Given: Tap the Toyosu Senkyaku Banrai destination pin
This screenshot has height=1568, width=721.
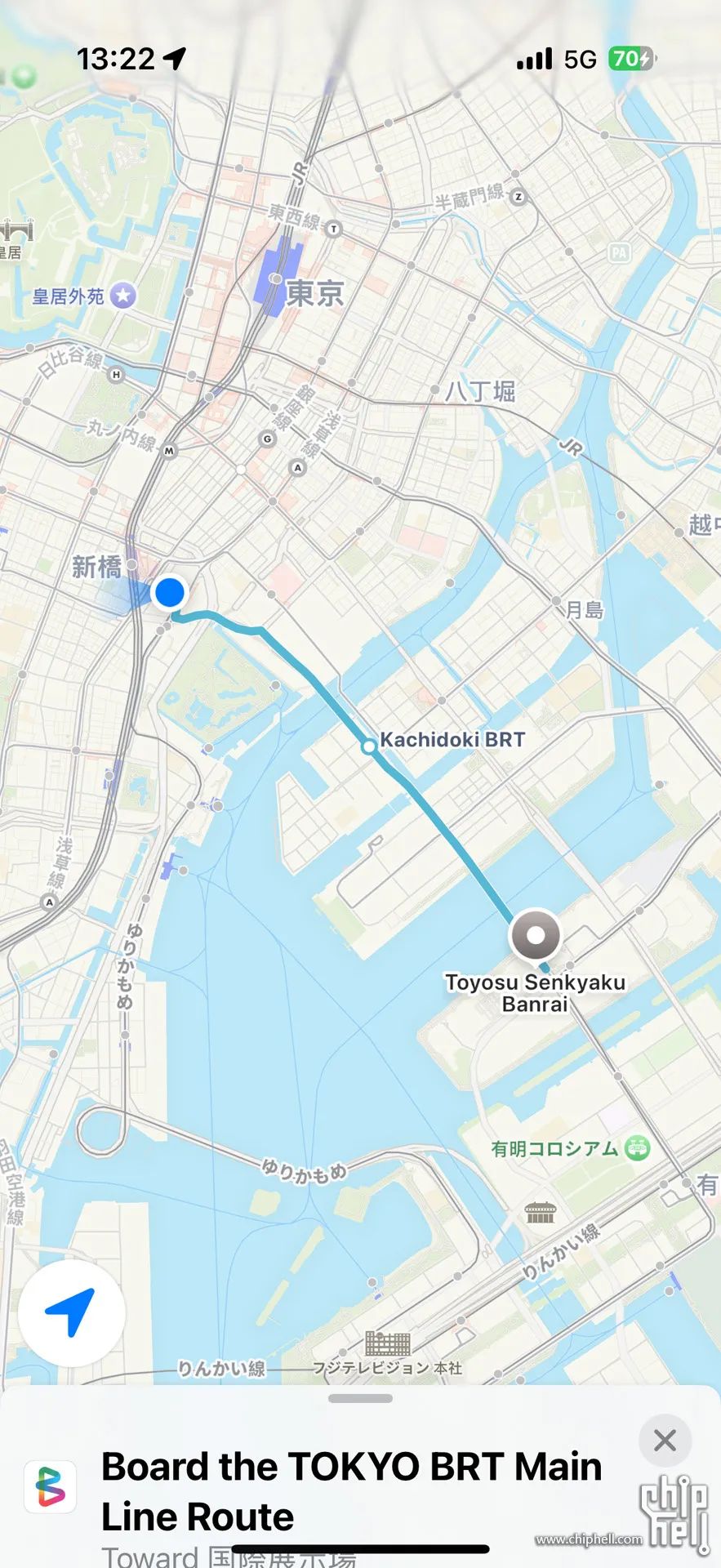Looking at the screenshot, I should click(x=535, y=935).
